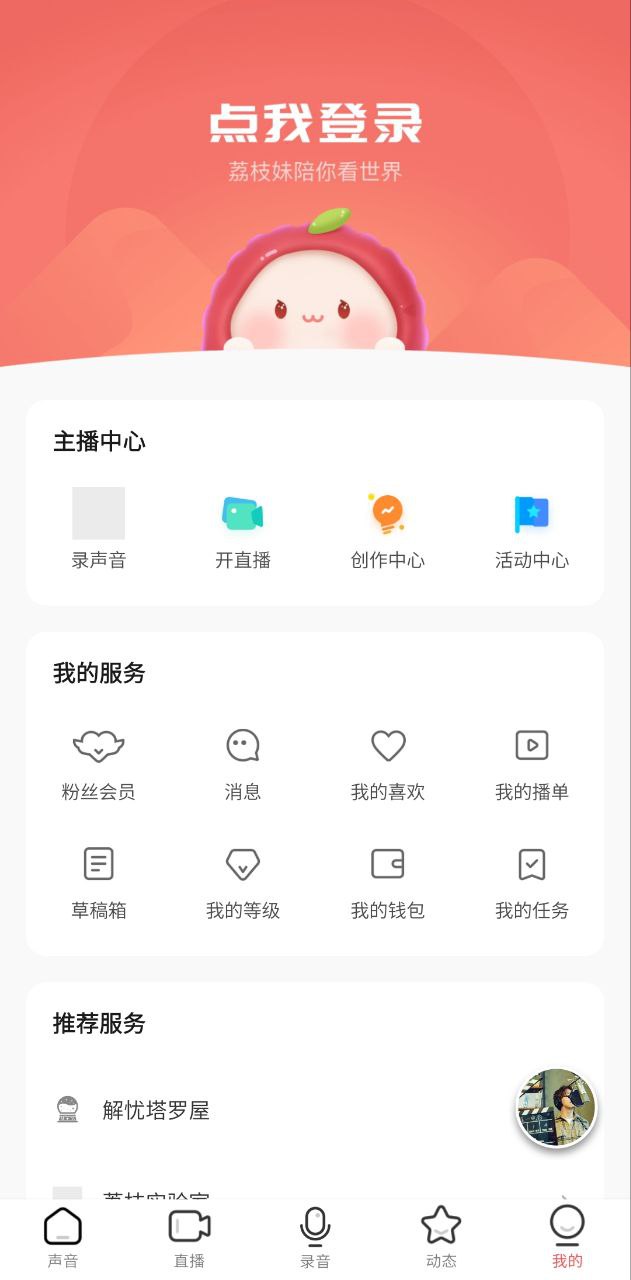Screen dimensions: 631x1280
Task: Open 我的喜欢
Action: coord(387,763)
